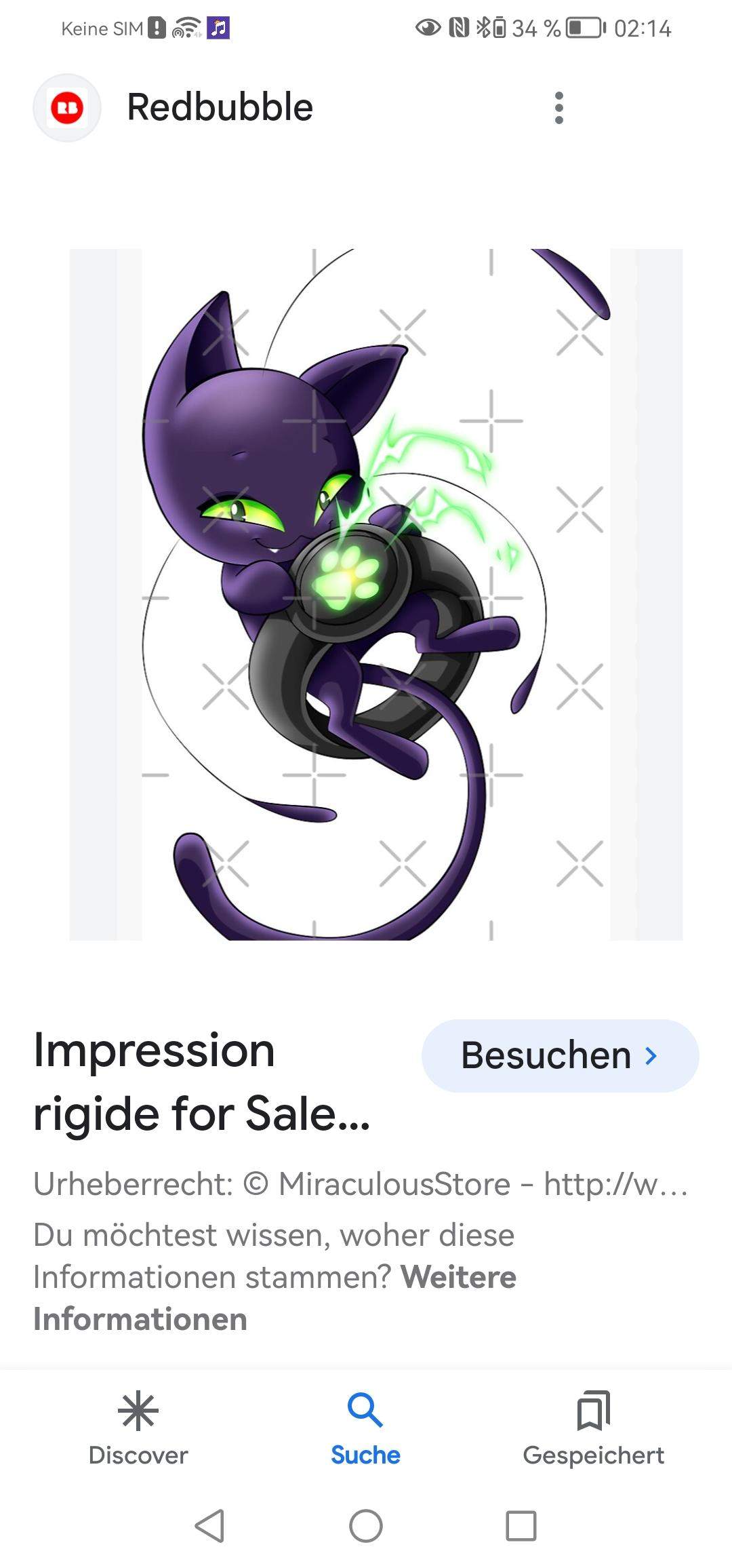Open the Weitere Informationen link
Viewport: 732px width, 1568px height.
point(274,1298)
